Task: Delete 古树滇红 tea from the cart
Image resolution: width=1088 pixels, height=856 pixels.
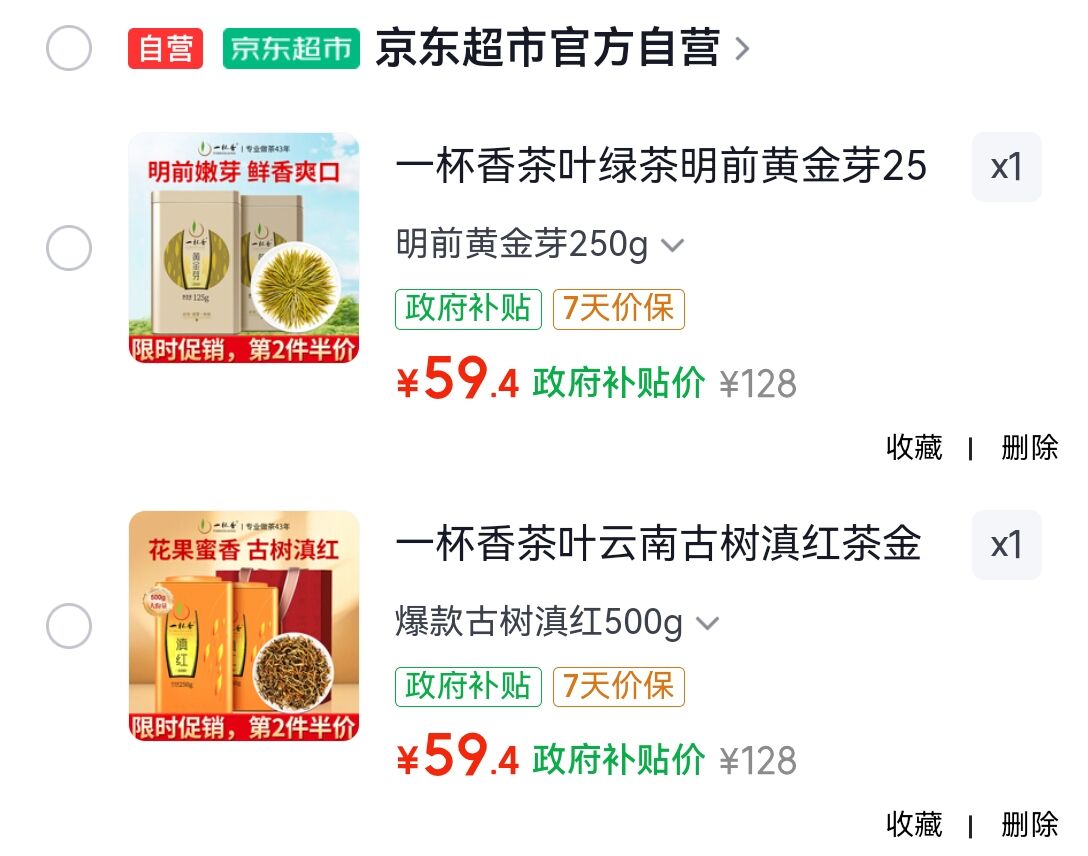Action: point(1029,824)
